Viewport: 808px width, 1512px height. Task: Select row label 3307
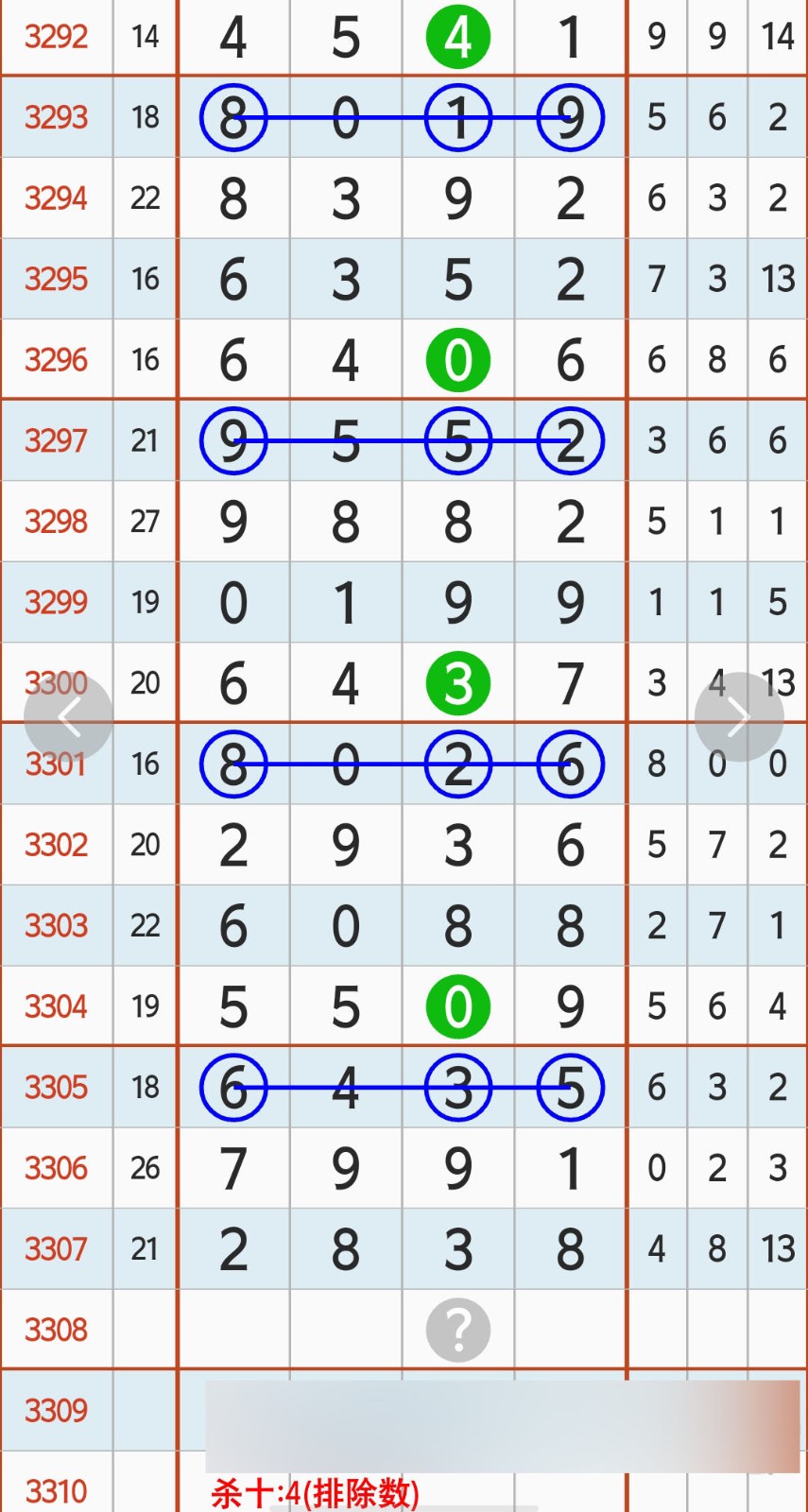click(x=56, y=1248)
